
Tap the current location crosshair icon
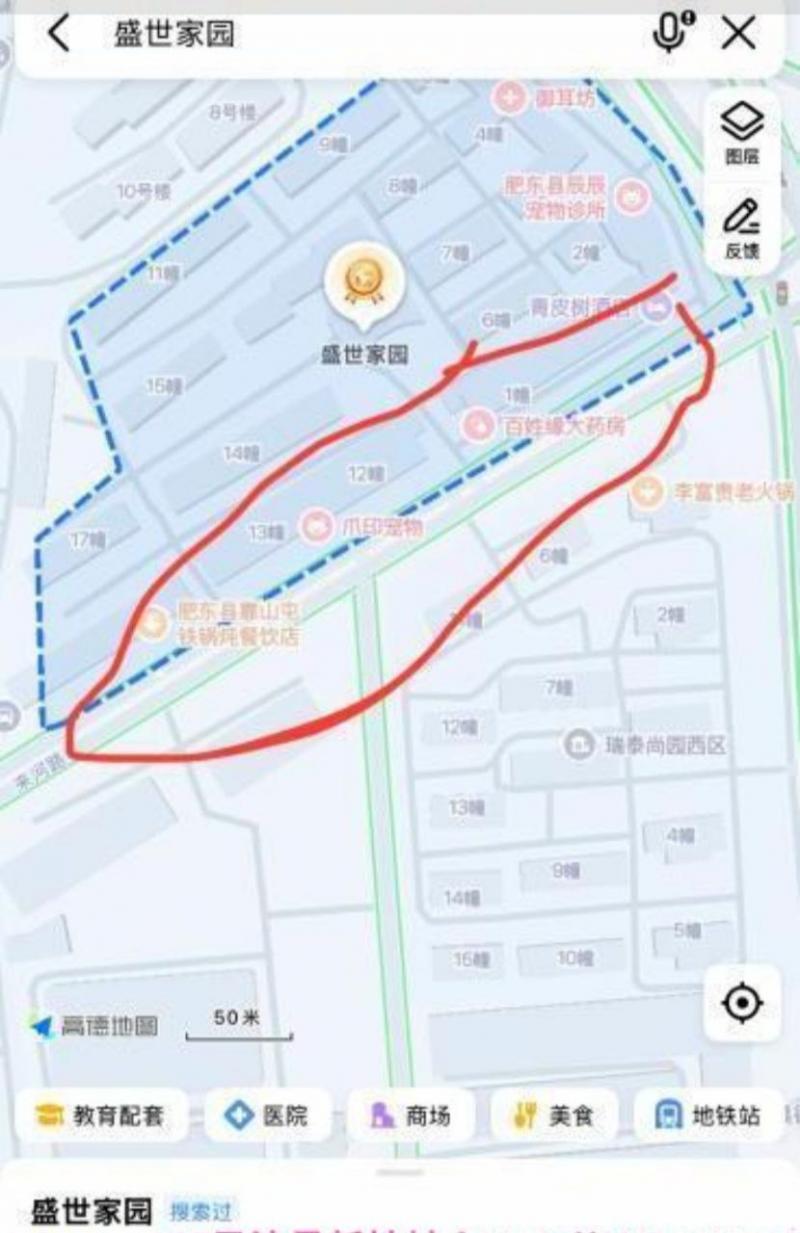(x=741, y=1003)
